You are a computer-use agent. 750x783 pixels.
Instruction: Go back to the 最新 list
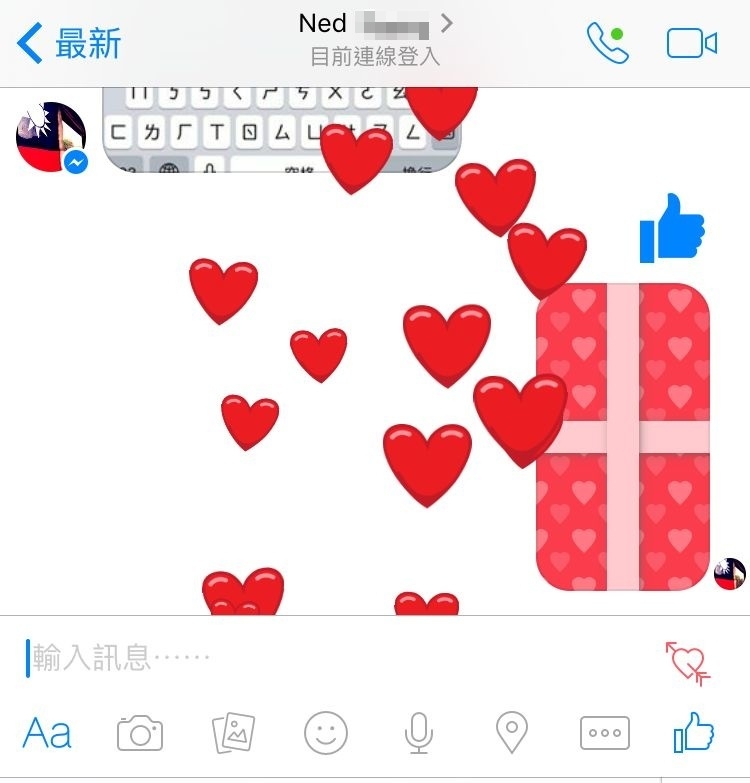click(68, 43)
